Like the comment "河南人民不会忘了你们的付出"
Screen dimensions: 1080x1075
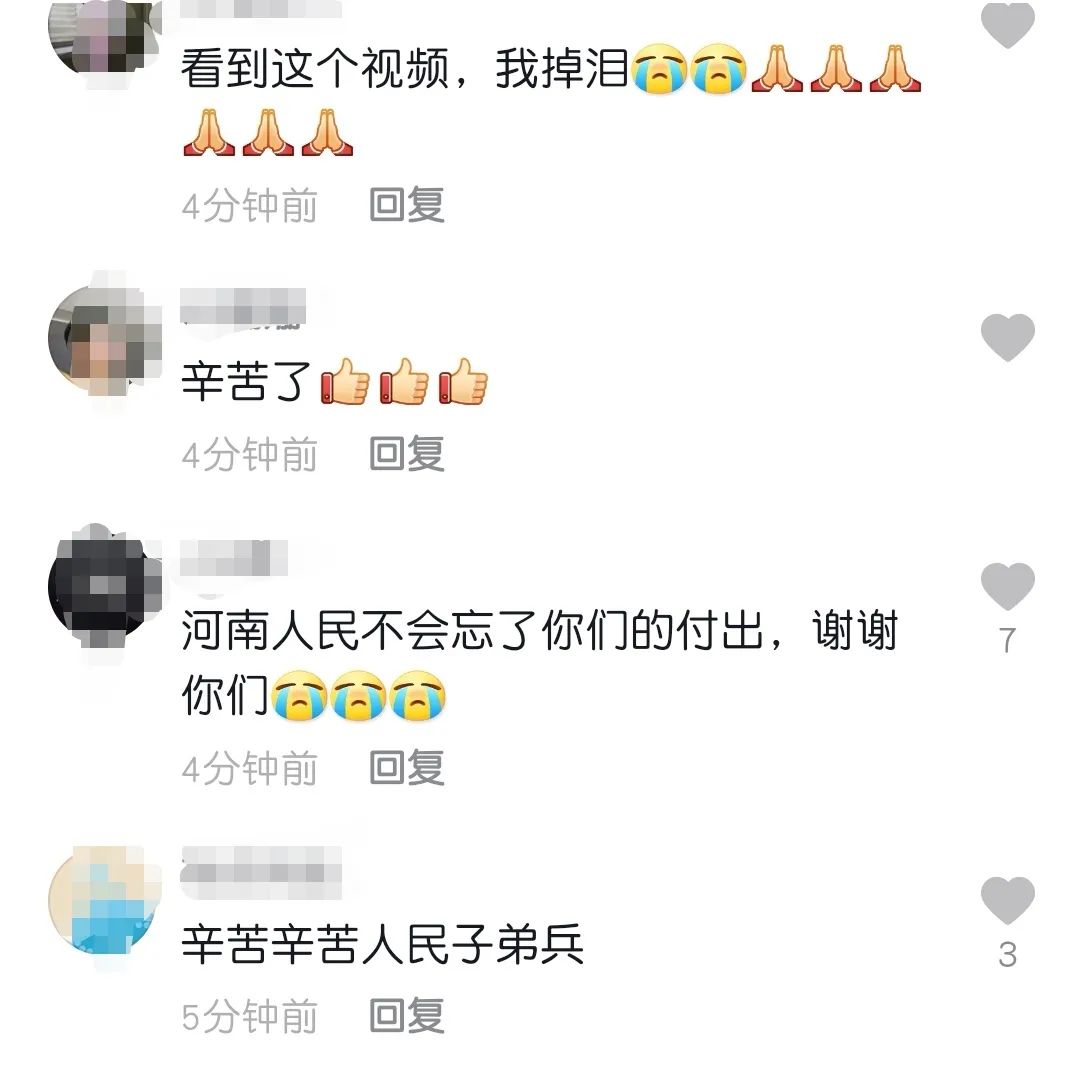click(x=1007, y=586)
